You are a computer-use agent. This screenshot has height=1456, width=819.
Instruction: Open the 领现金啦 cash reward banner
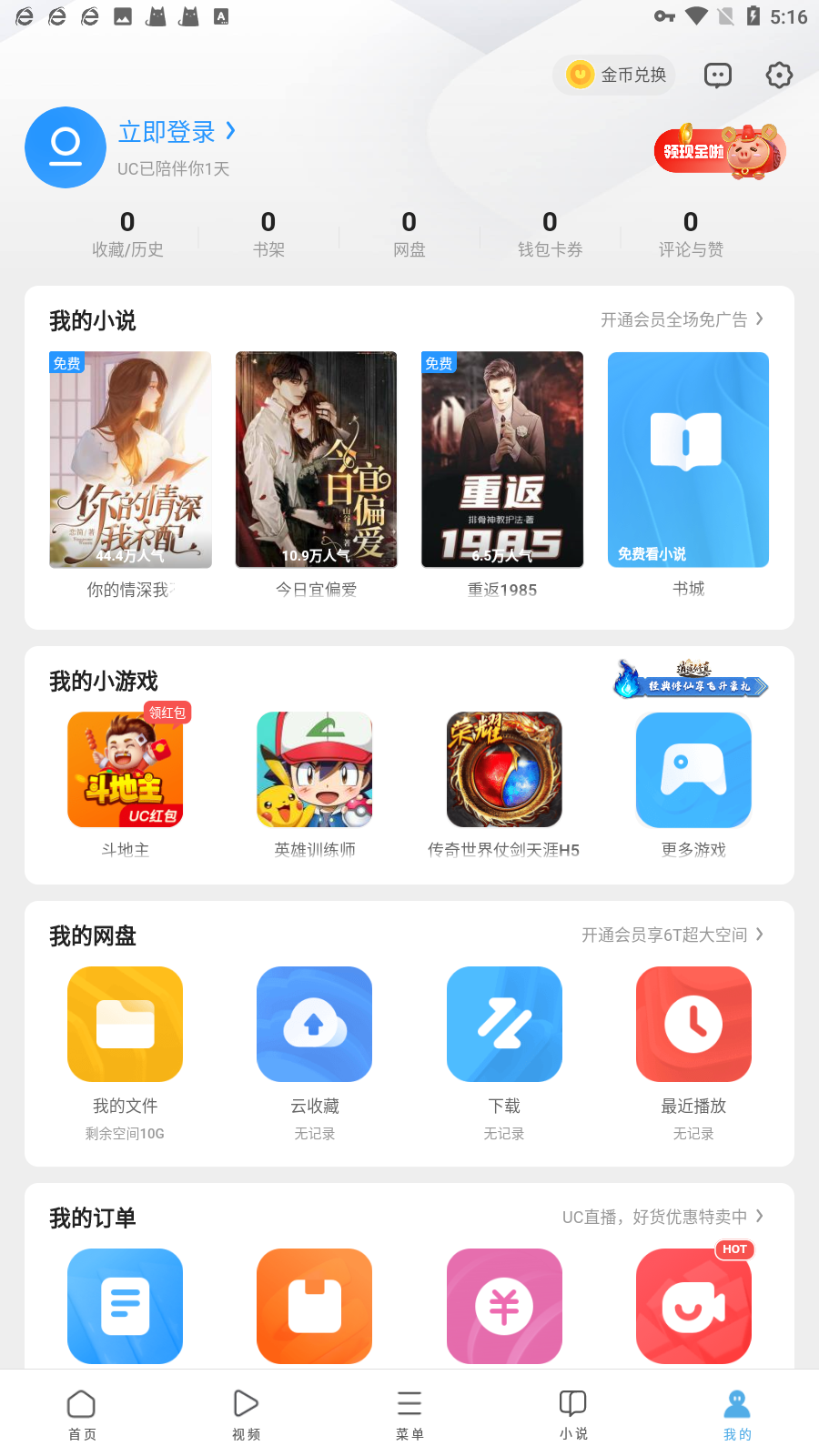719,151
